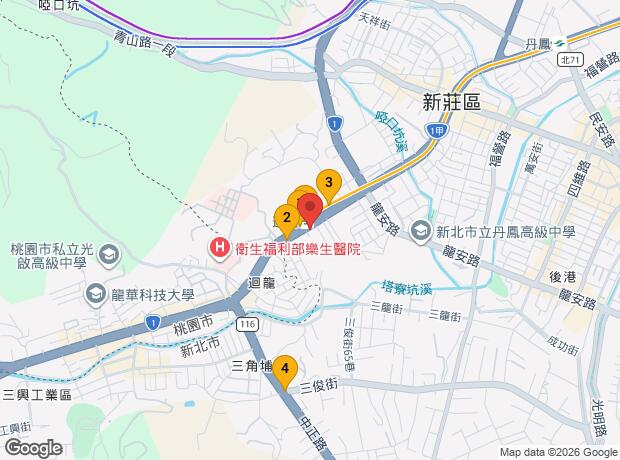Open 新北市立丹鳳高級中學 school marker
The image size is (620, 460).
coord(421,231)
